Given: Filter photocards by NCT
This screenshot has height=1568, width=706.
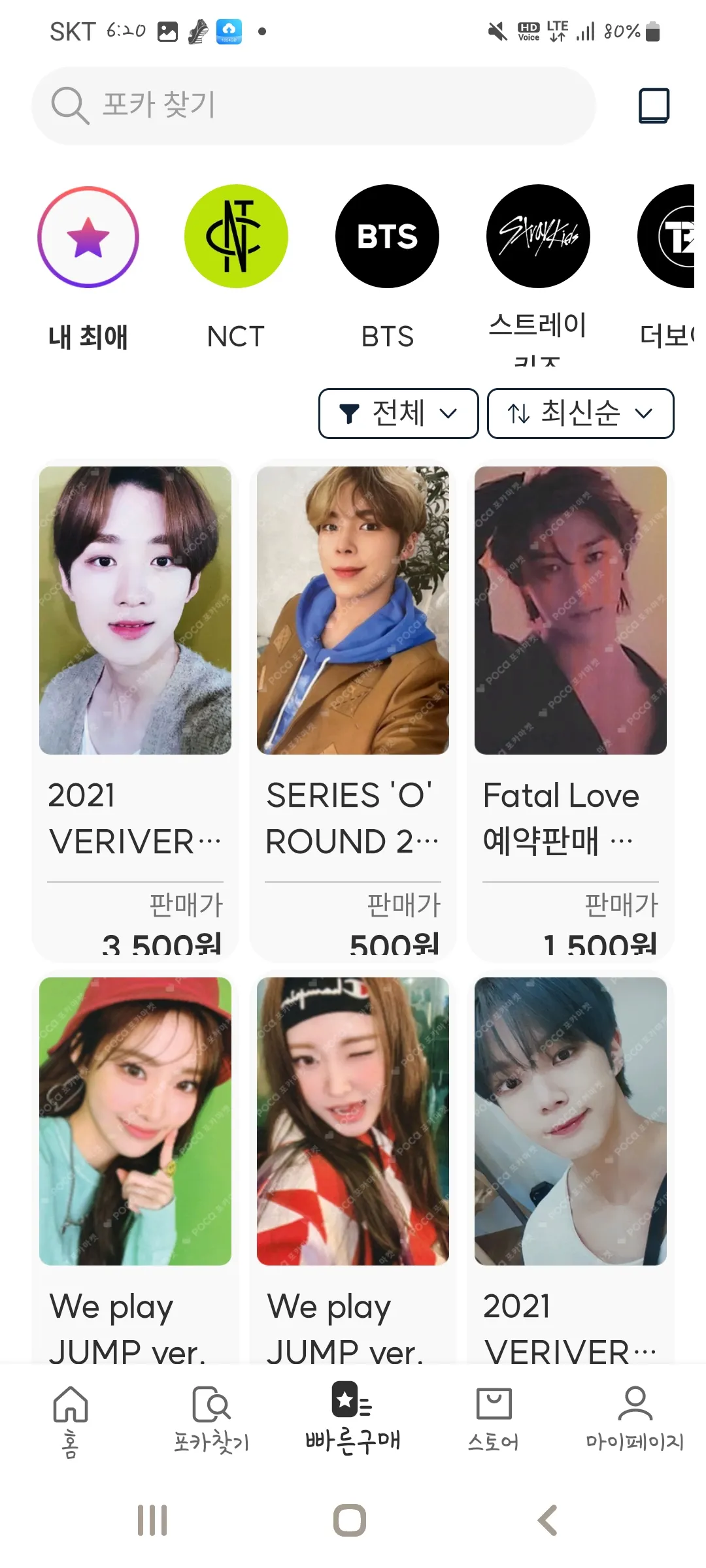Looking at the screenshot, I should 236,237.
